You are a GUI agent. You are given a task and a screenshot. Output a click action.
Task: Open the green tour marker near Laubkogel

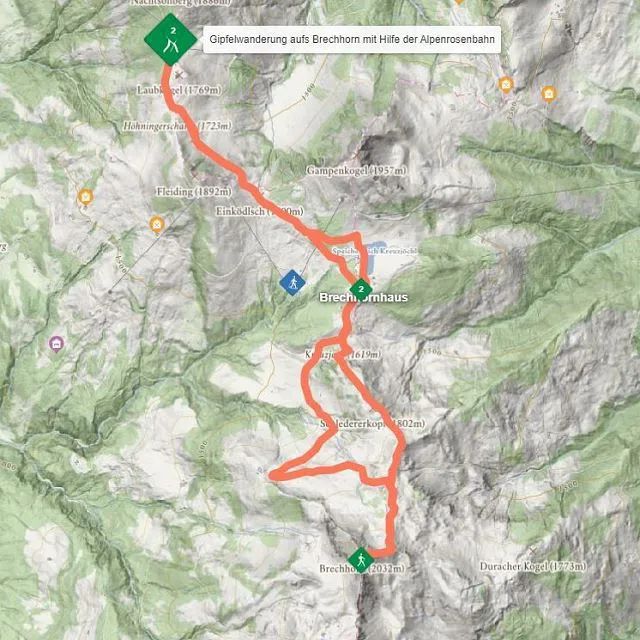(172, 38)
